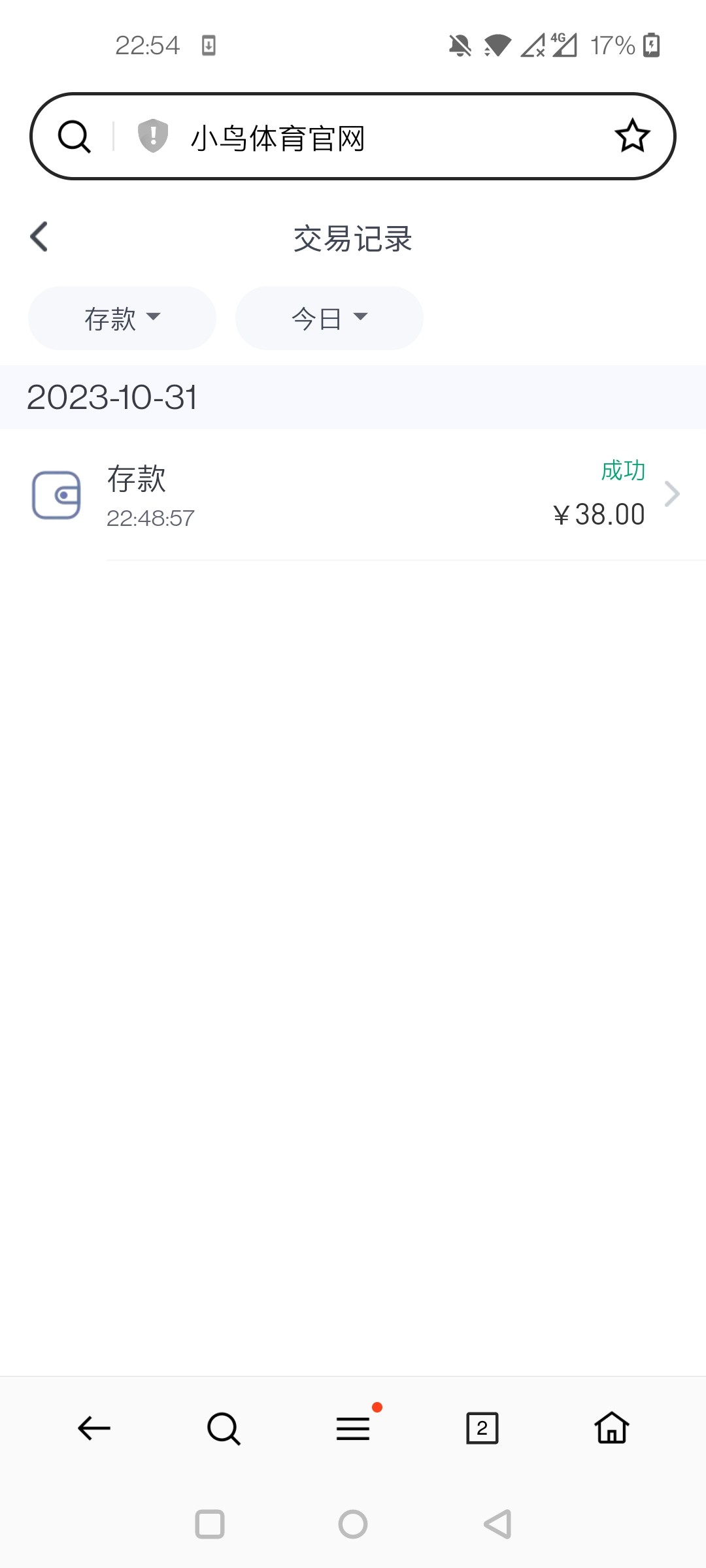Open recent apps with the square button
This screenshot has width=706, height=1568.
(x=210, y=1524)
